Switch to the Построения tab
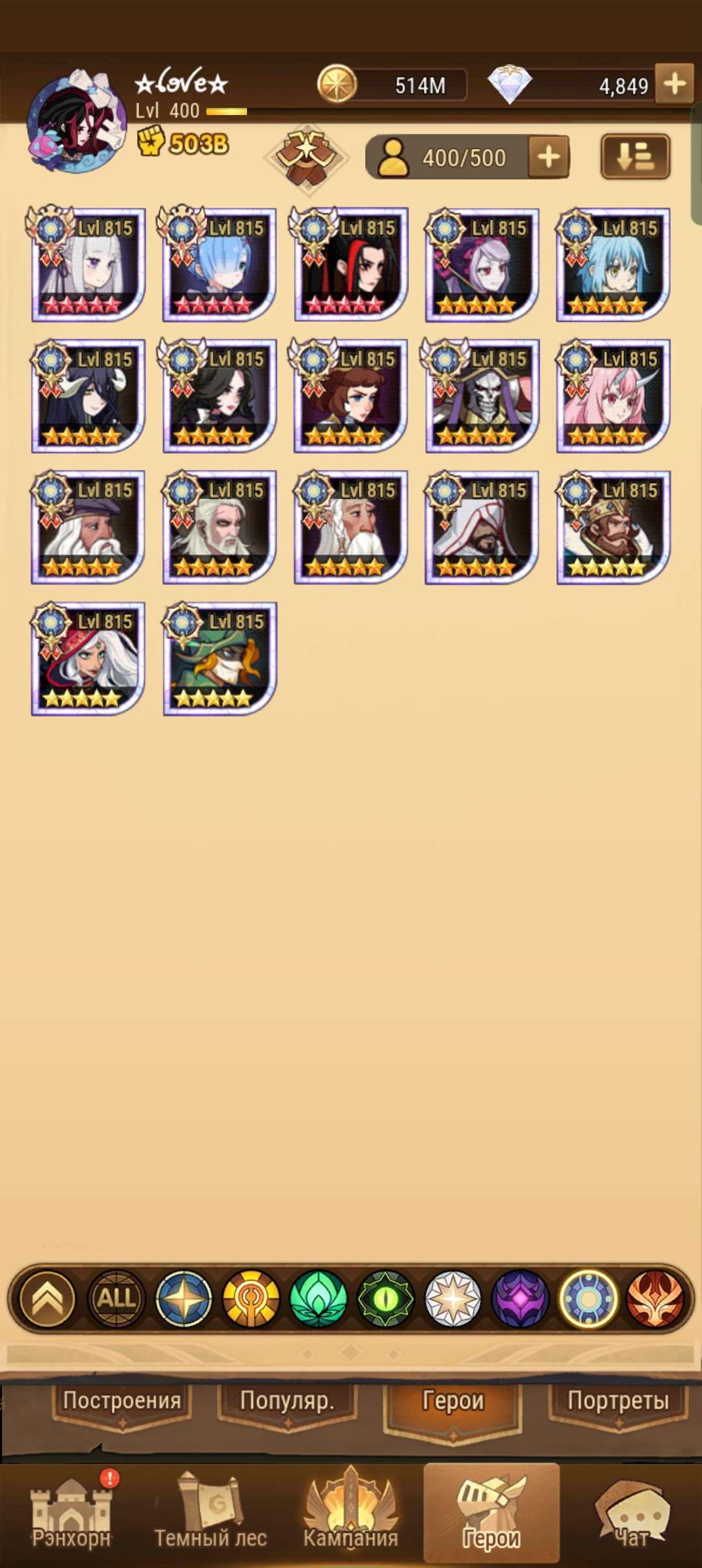The image size is (702, 1568). (122, 1400)
